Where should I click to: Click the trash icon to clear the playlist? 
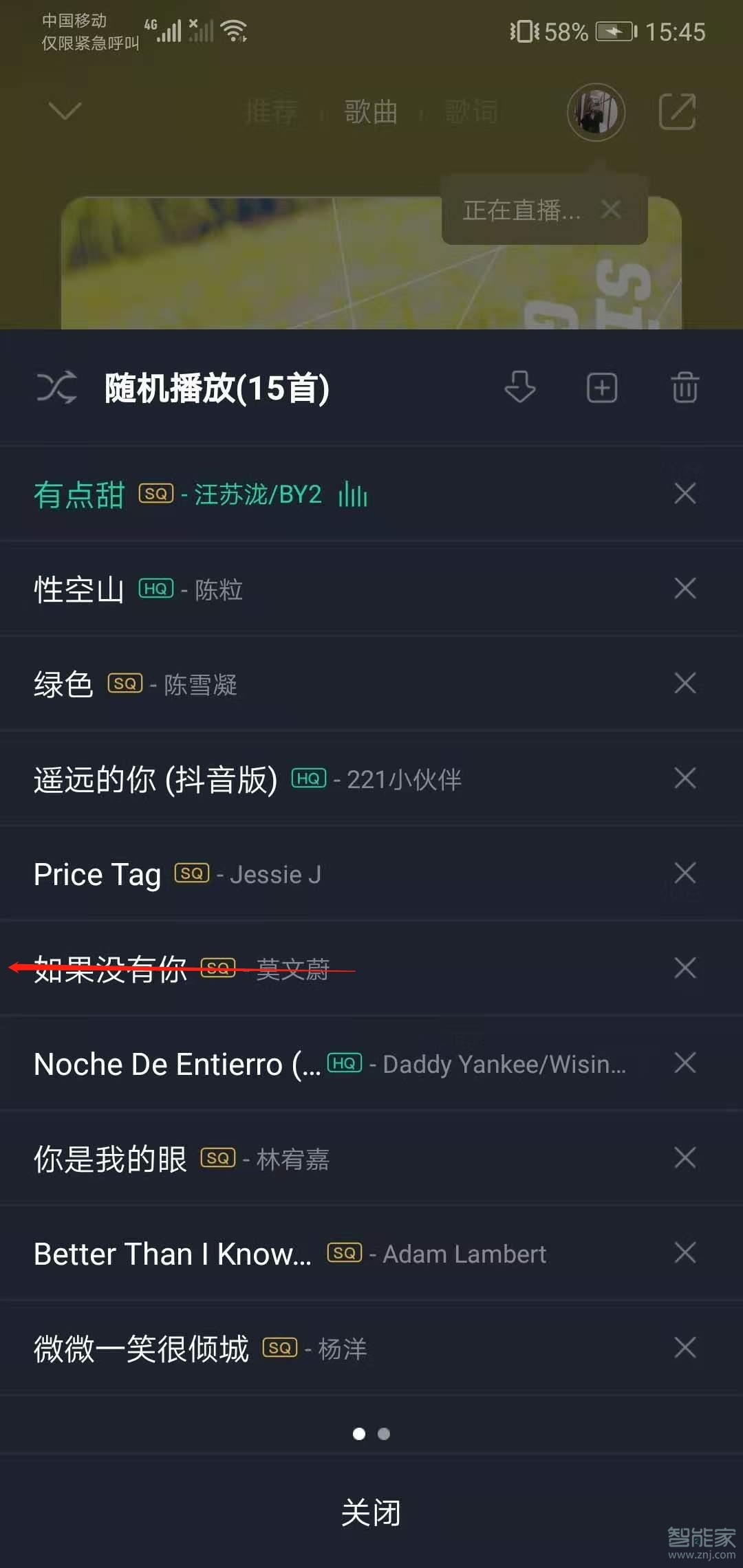pos(685,387)
